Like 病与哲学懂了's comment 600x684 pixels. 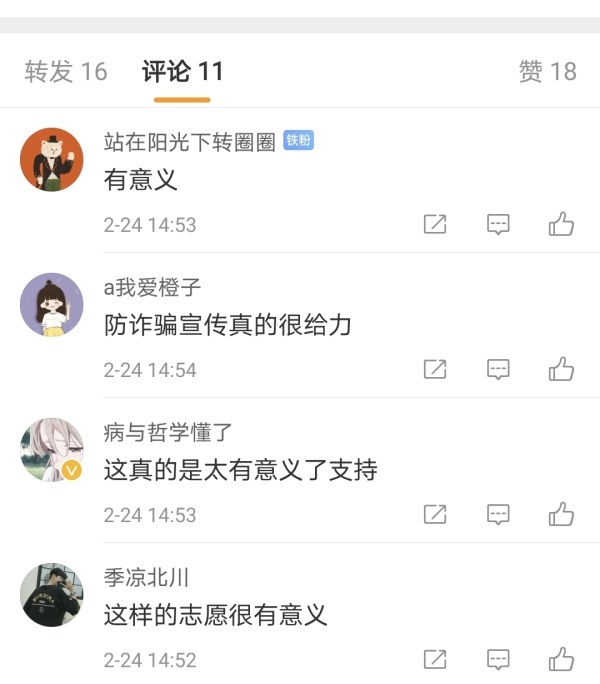pos(561,514)
